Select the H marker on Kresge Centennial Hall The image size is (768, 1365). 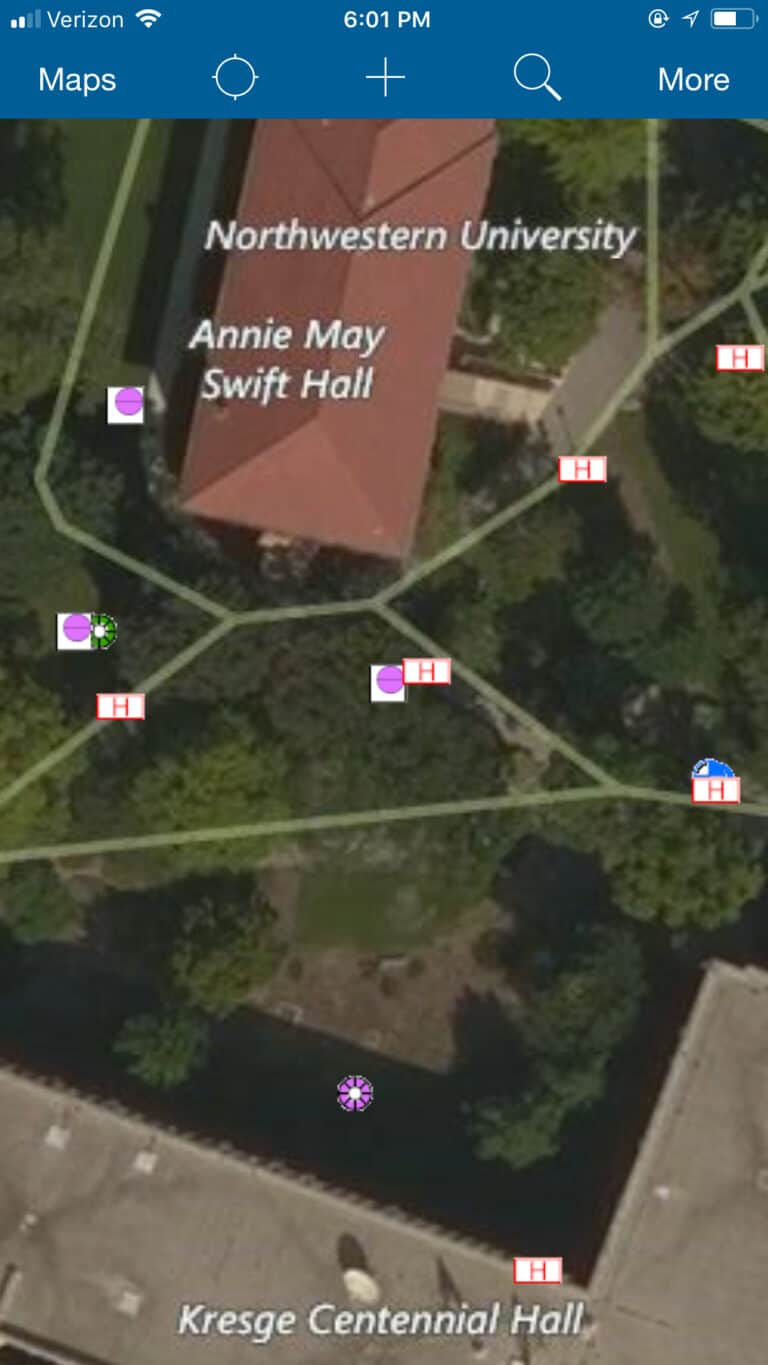pos(538,1271)
